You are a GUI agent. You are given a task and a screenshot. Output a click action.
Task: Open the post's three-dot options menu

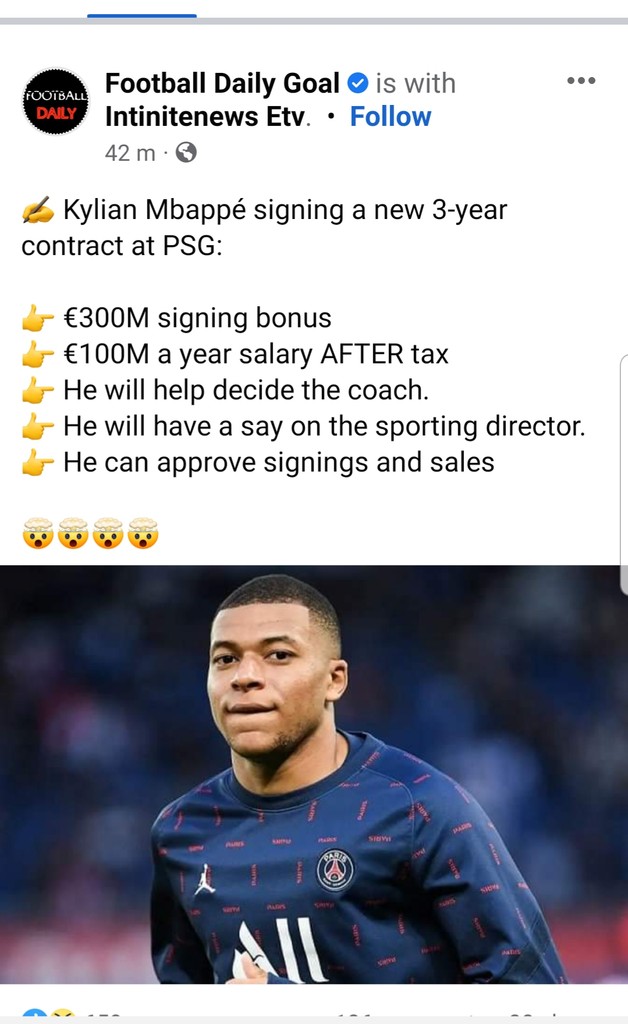581,82
